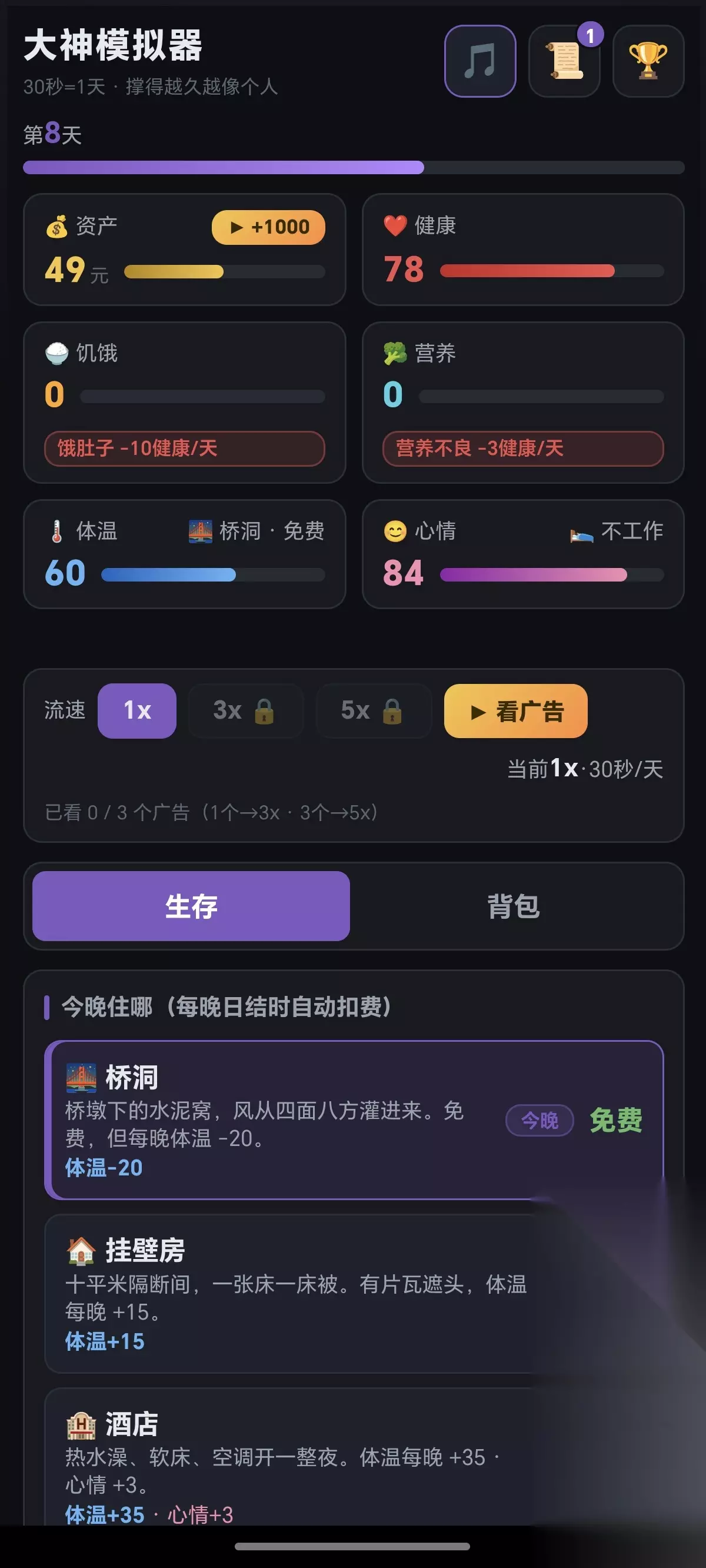Choose 挂壁房 for tonight
This screenshot has width=706, height=1568.
354,1294
